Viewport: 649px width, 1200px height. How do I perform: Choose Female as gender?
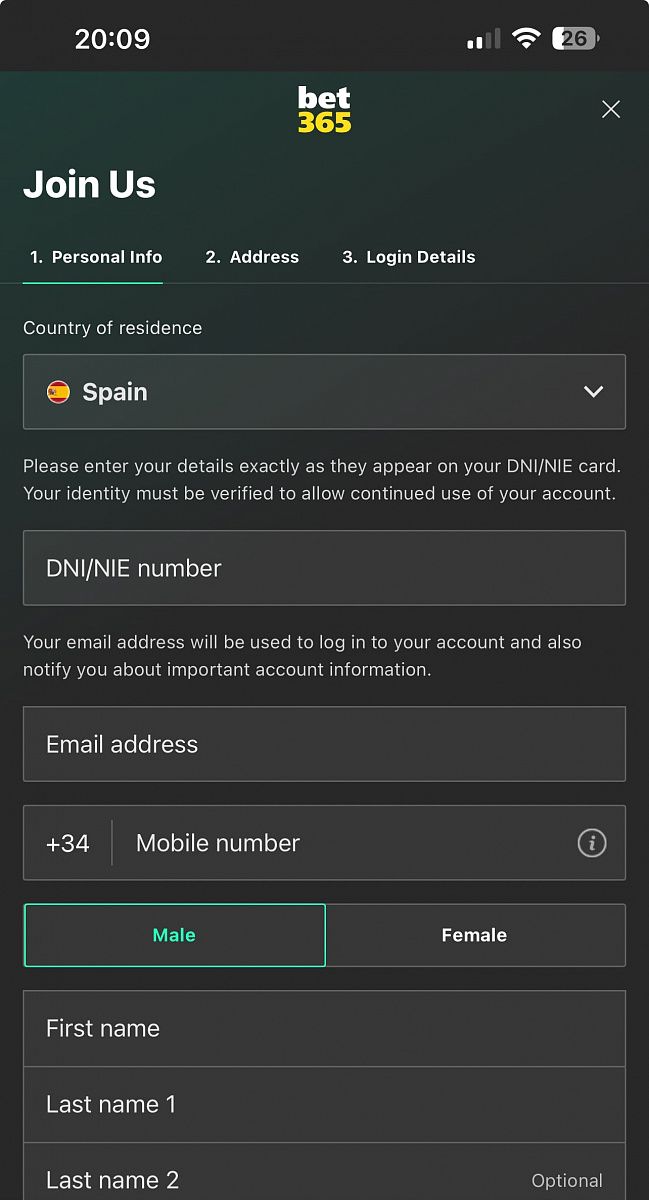coord(475,935)
